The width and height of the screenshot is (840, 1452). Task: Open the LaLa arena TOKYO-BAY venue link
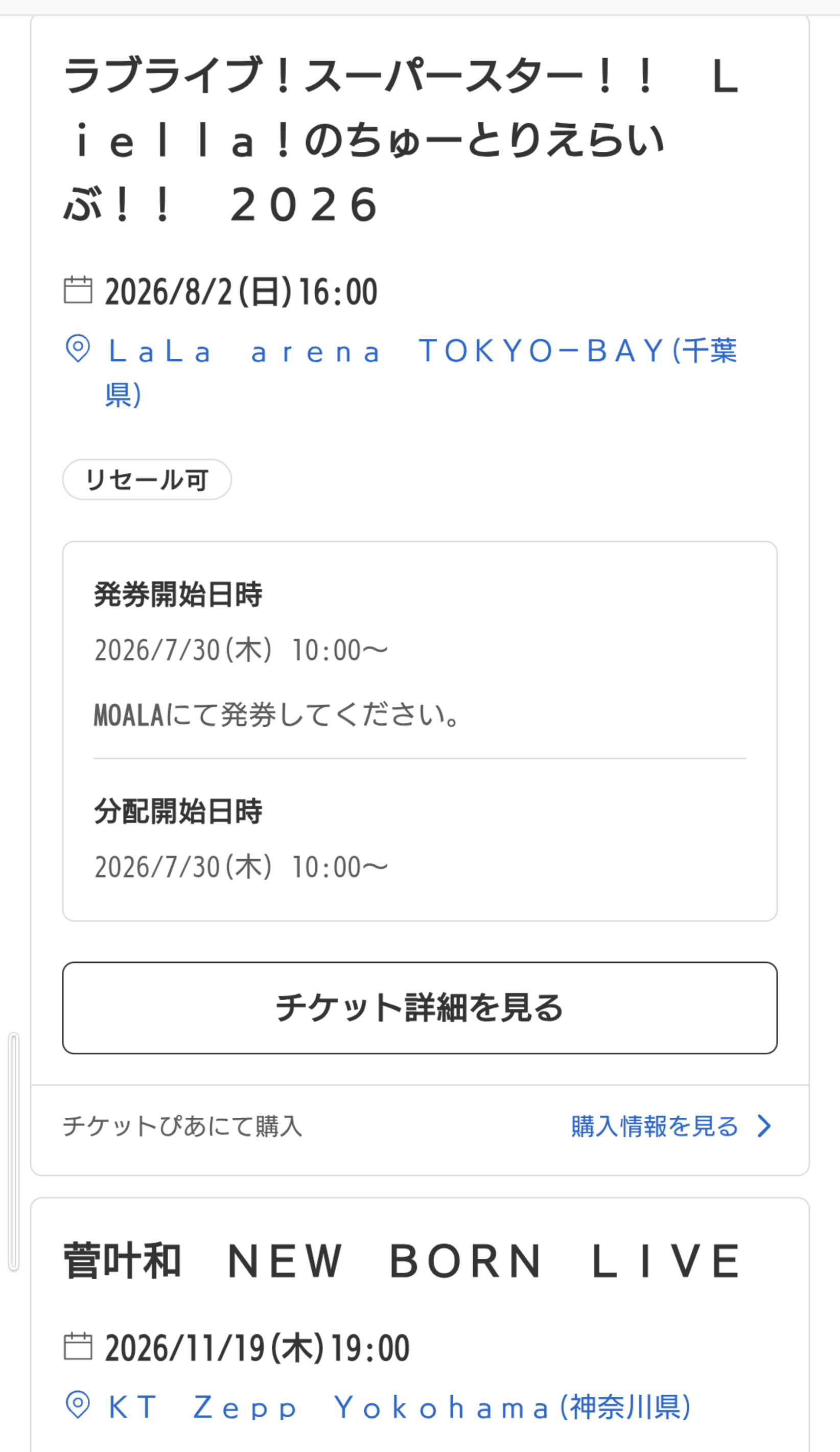421,351
